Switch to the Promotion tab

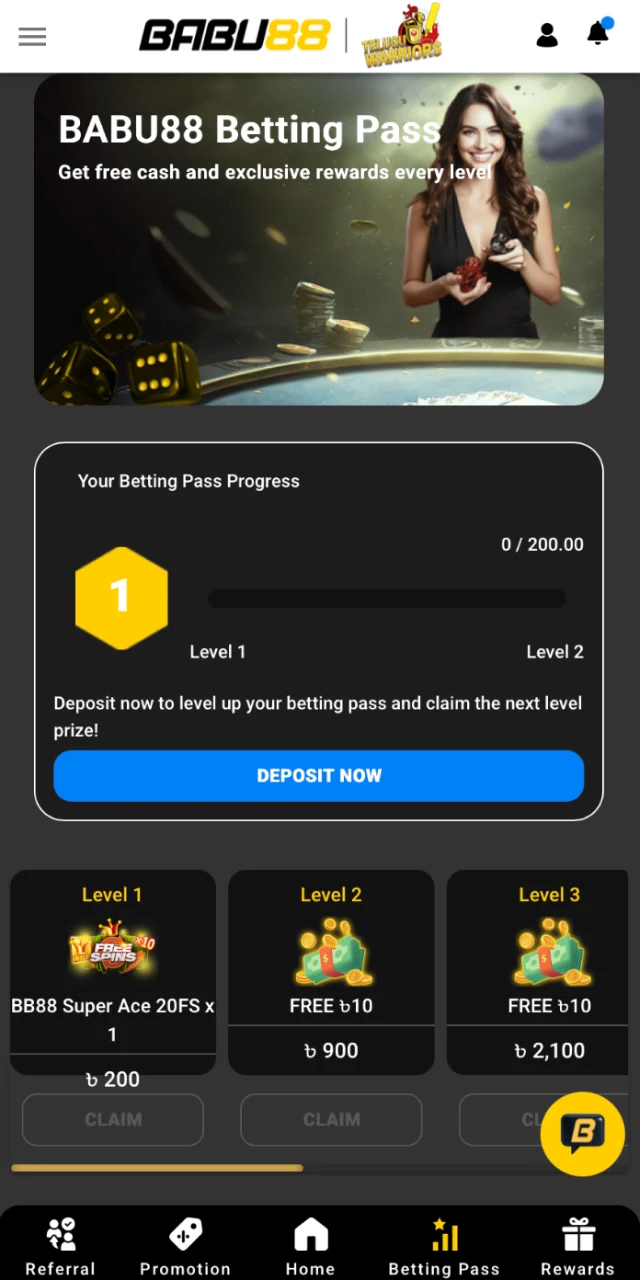coord(185,1246)
